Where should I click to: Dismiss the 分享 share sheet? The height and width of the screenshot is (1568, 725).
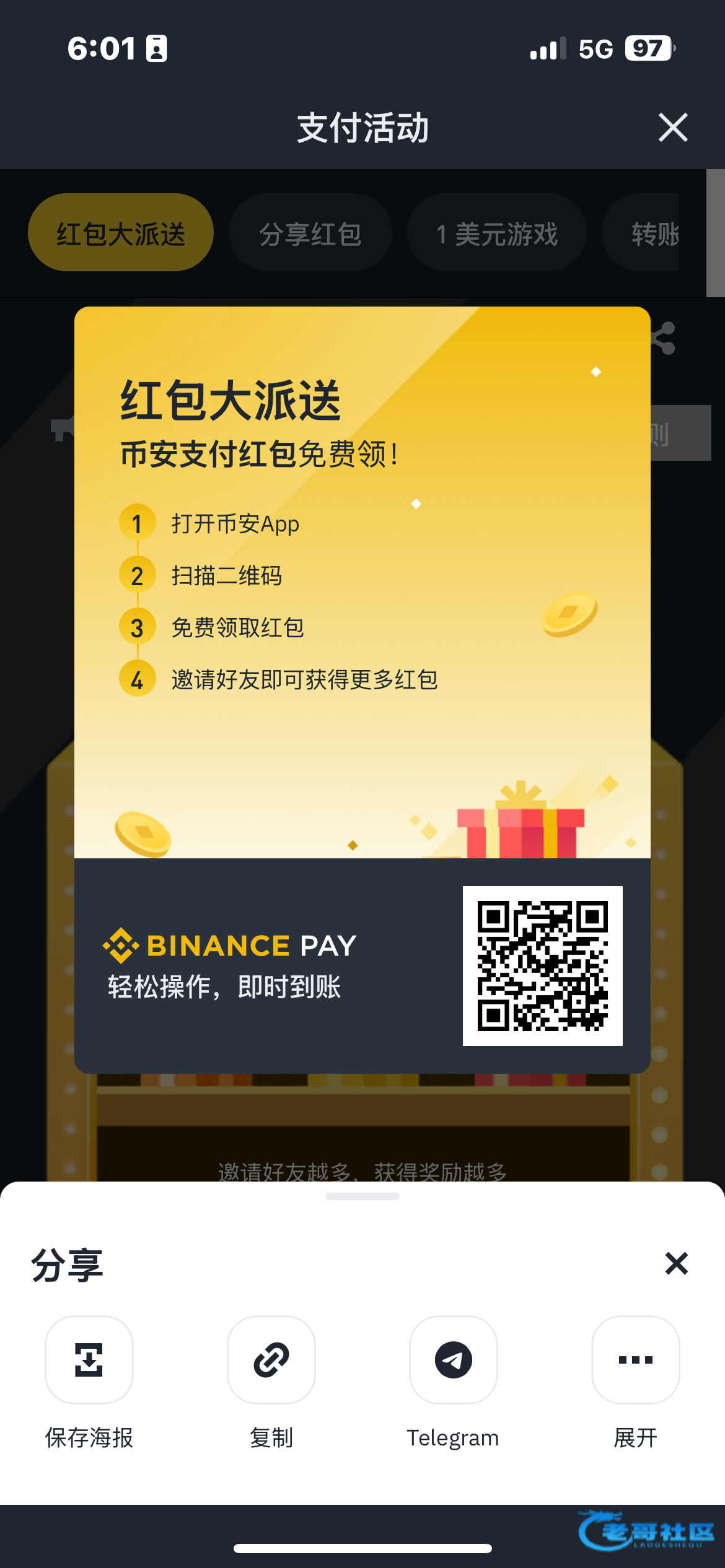click(x=676, y=1263)
